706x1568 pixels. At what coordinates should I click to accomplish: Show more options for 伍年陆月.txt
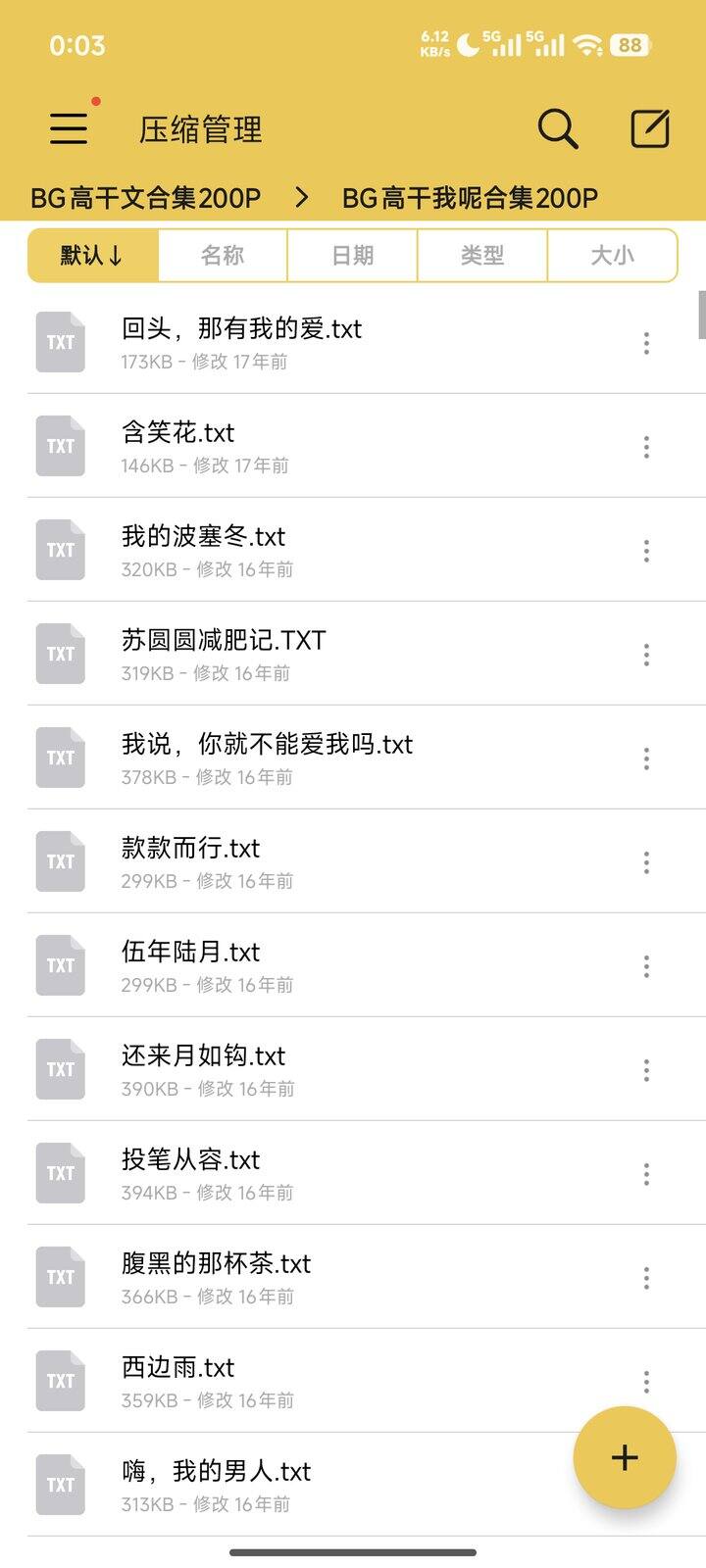click(x=646, y=966)
